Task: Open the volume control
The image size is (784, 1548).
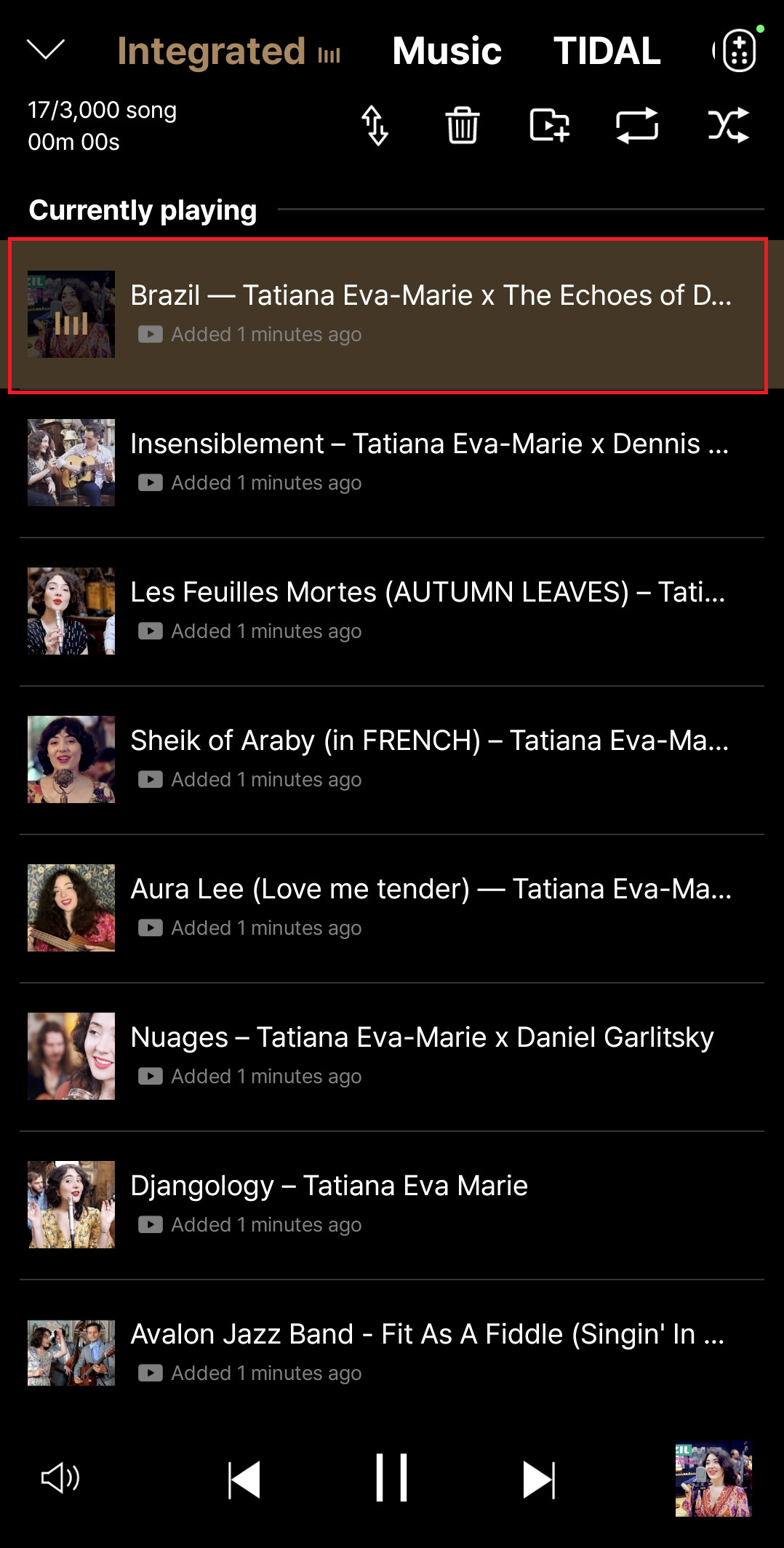Action: (60, 1478)
